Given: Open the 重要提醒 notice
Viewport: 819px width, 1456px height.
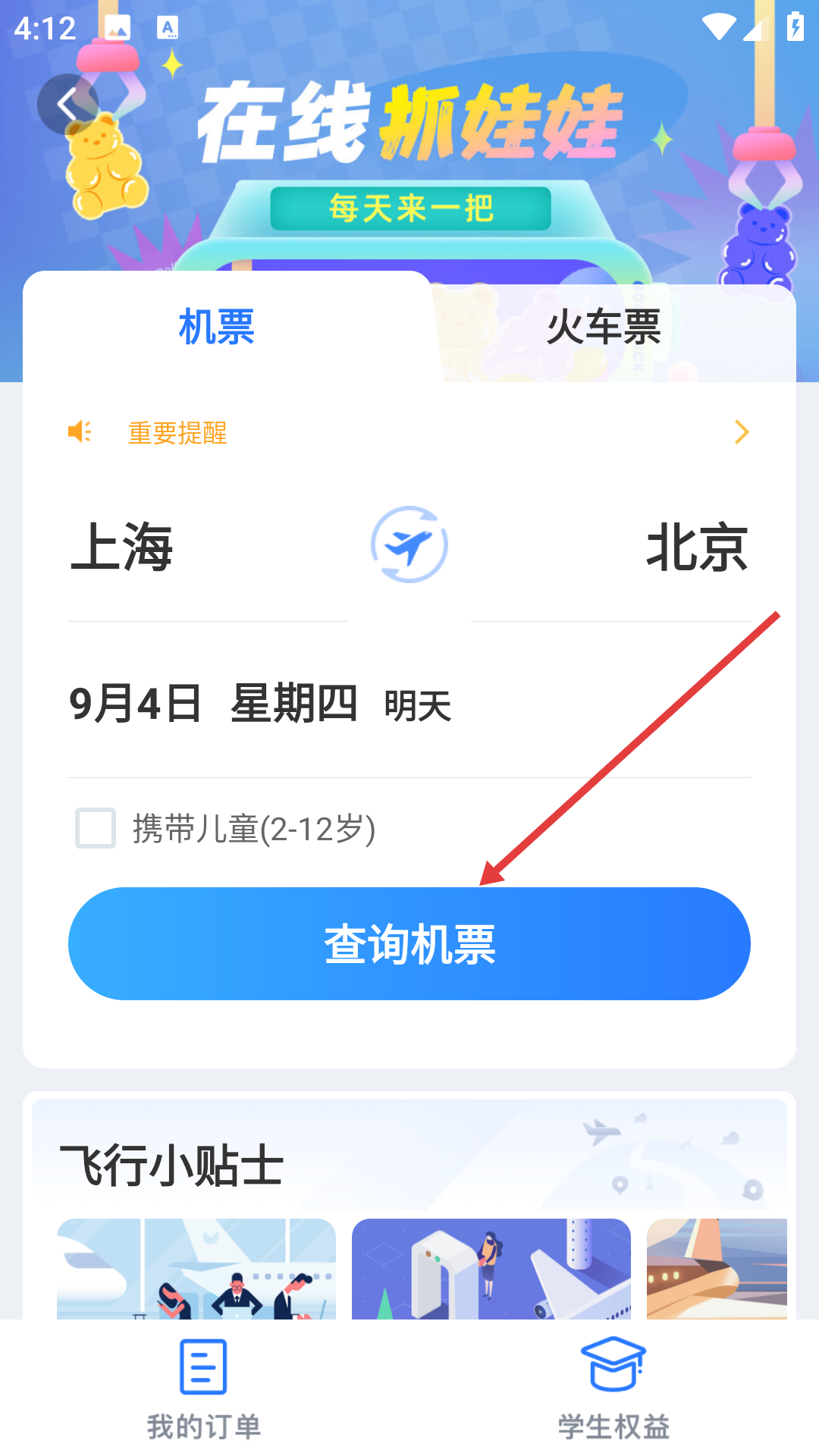Looking at the screenshot, I should tap(409, 432).
